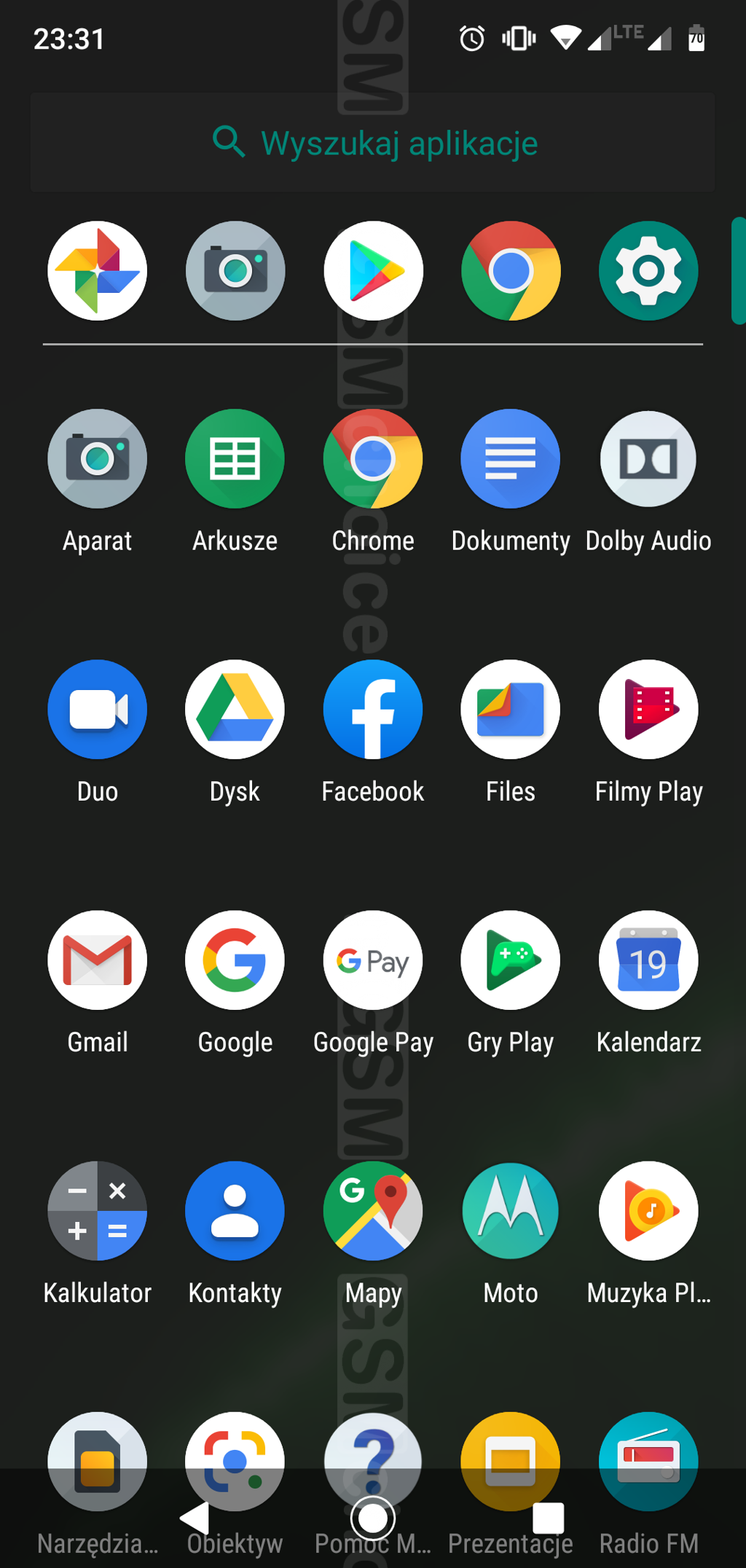This screenshot has height=1568, width=746.
Task: Launch the Kalkulator app
Action: (97, 1211)
